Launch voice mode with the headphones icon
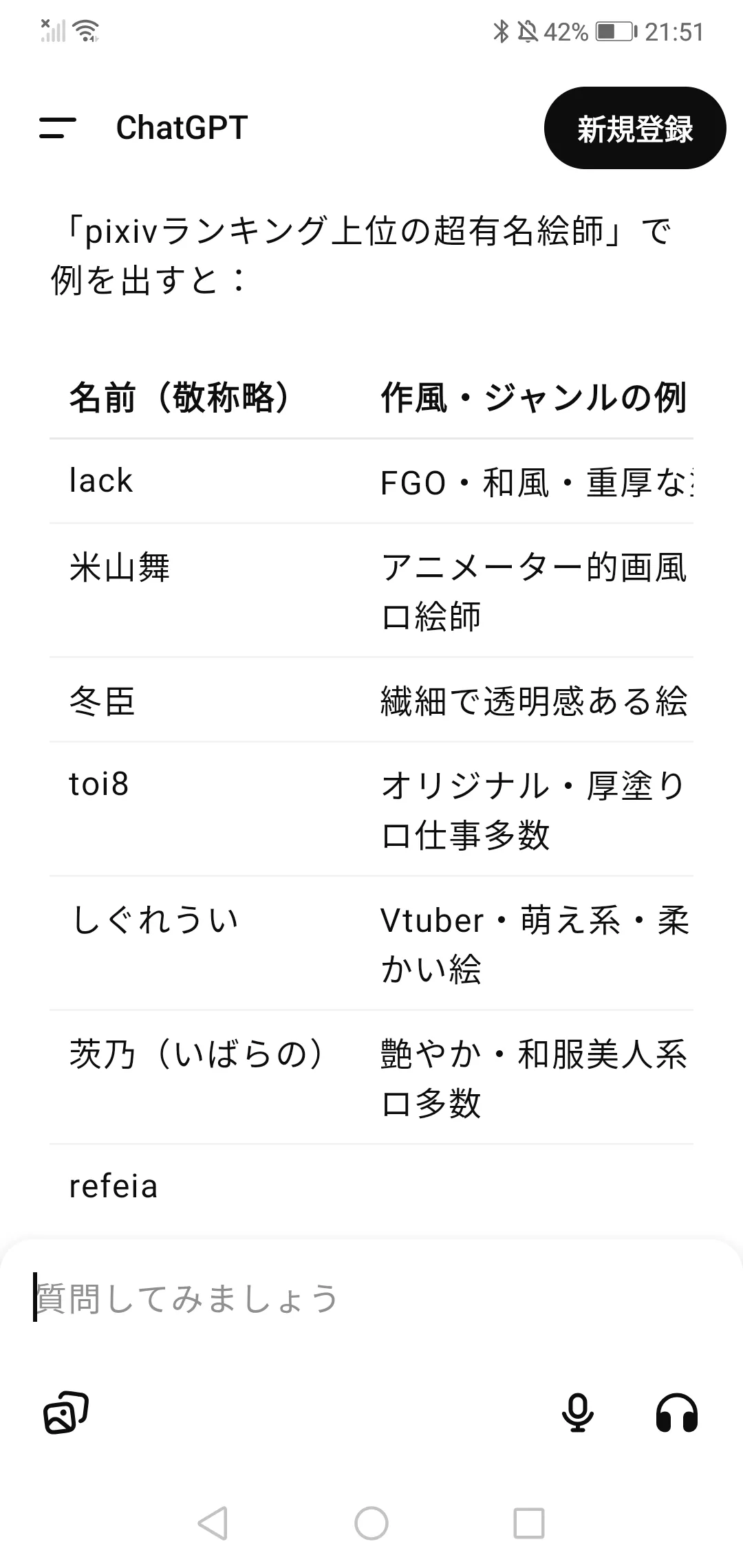Viewport: 743px width, 1568px height. (677, 1413)
